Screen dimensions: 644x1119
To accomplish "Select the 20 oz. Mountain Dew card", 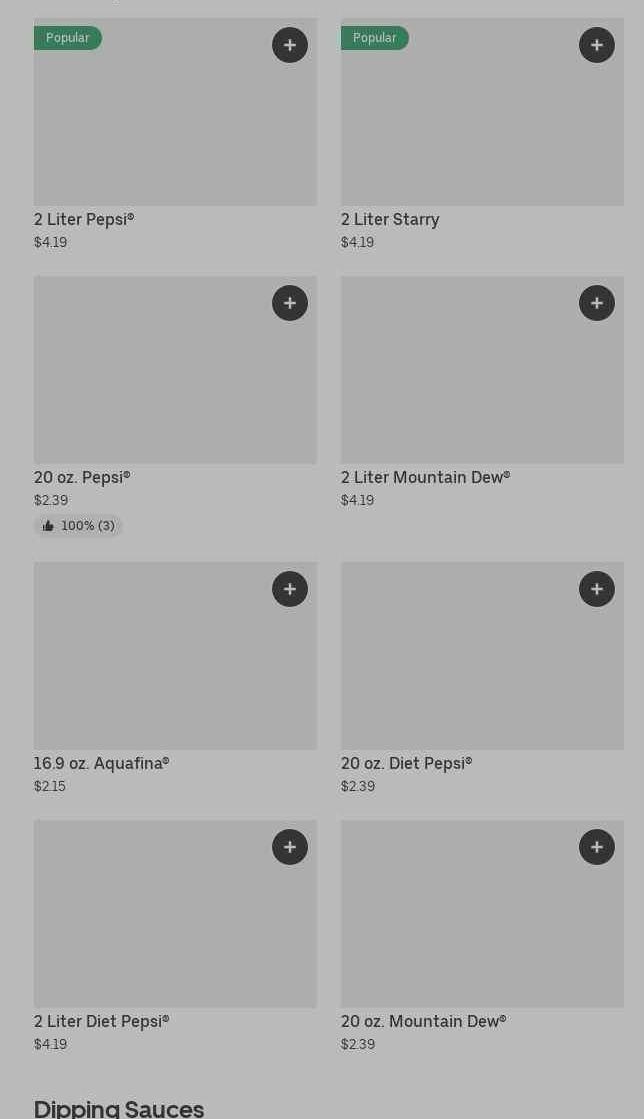I will coord(482,936).
